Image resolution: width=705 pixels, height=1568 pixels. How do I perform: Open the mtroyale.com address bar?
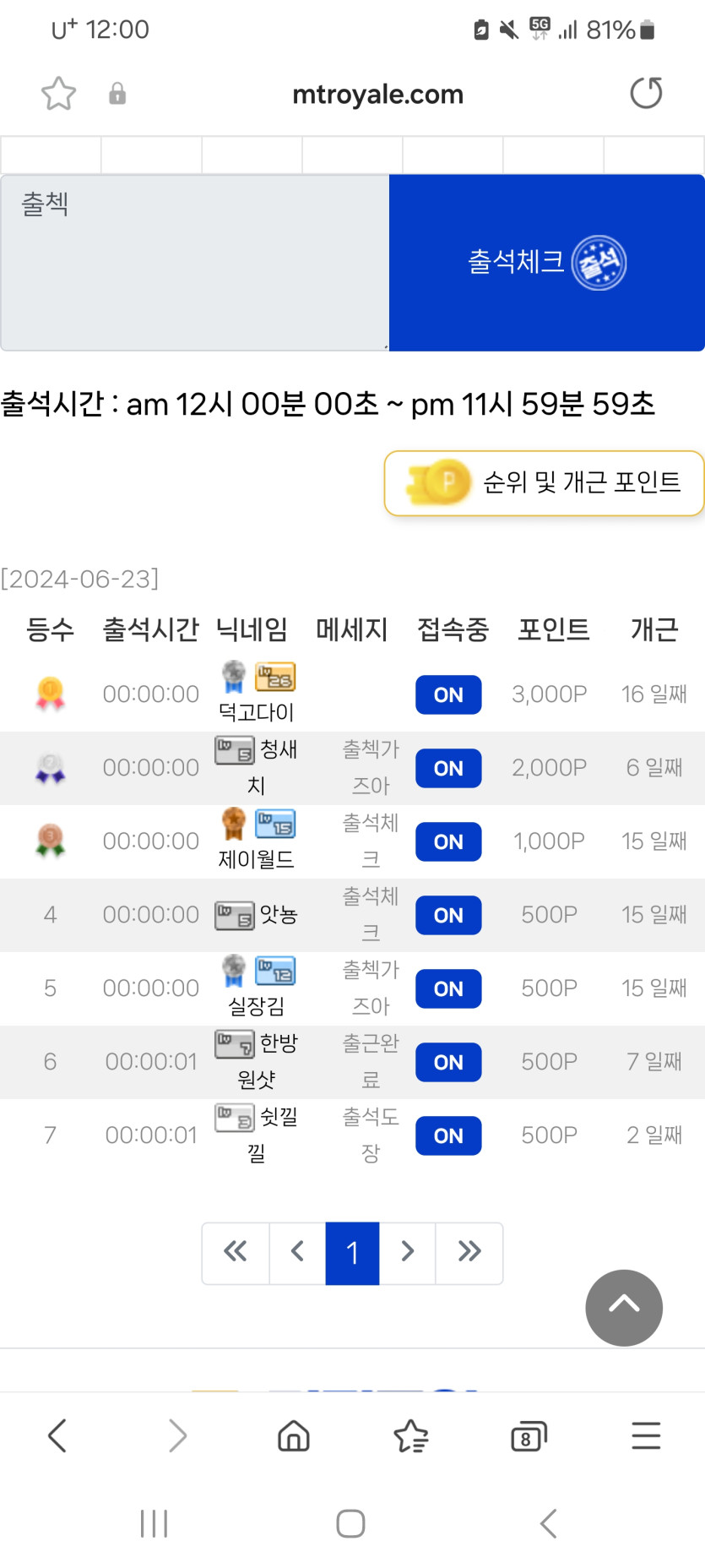377,94
